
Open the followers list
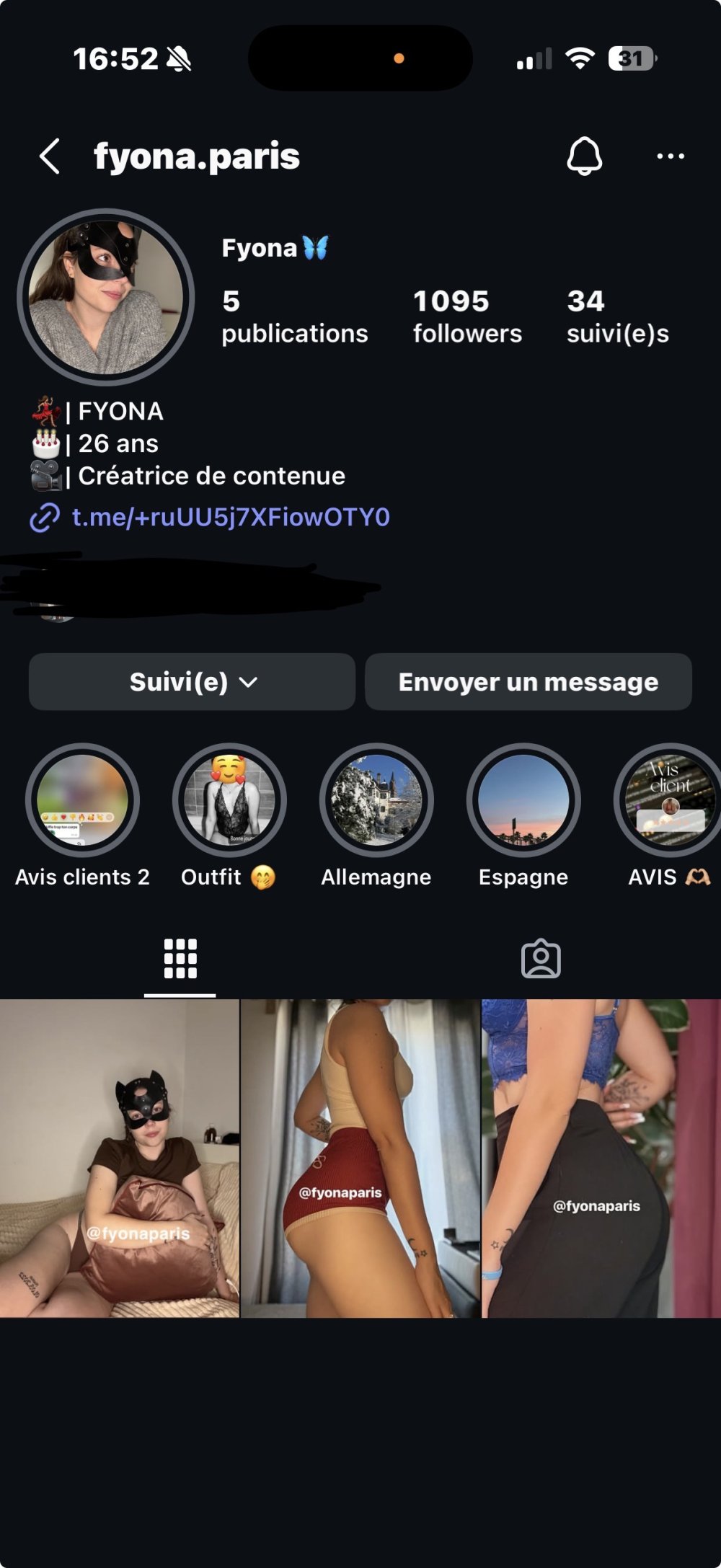coord(467,316)
